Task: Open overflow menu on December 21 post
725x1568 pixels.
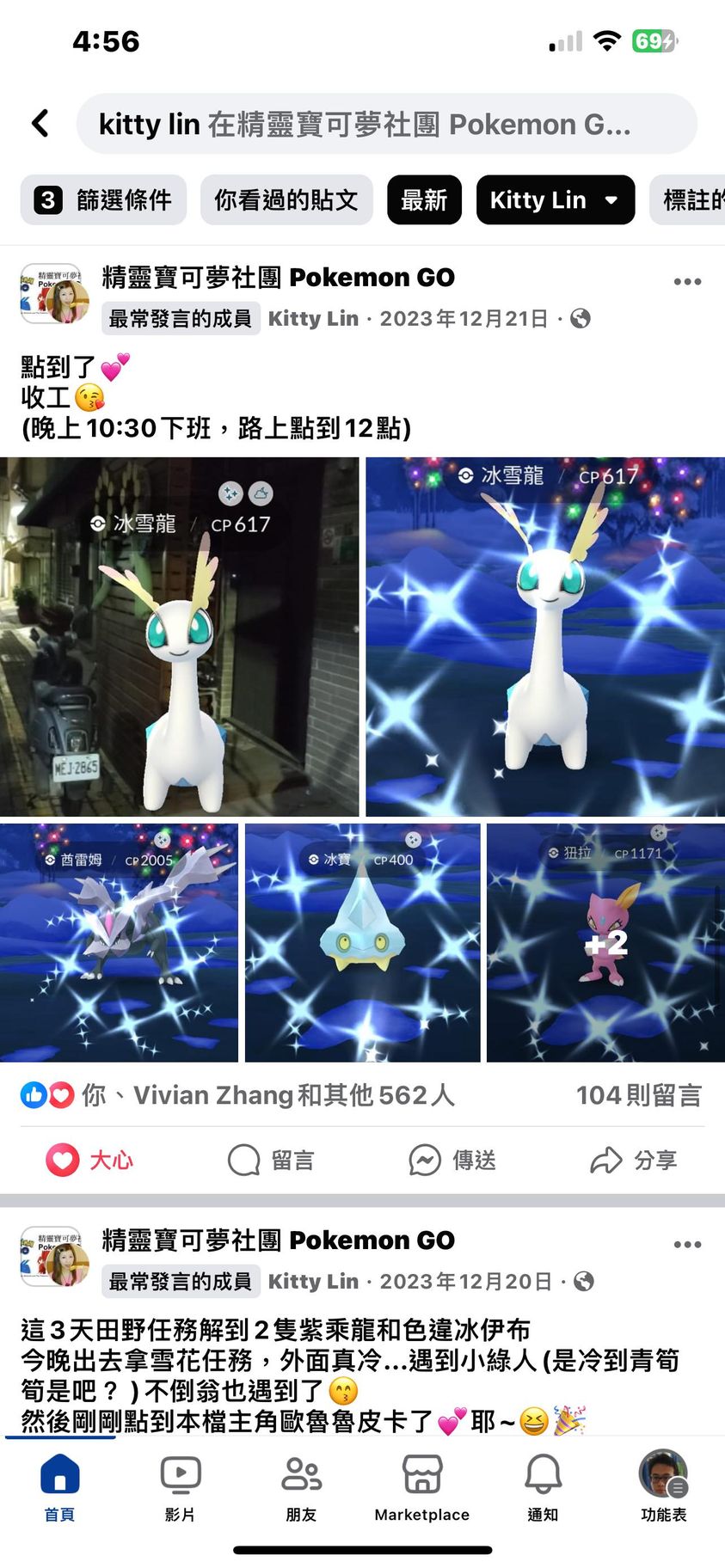Action: [x=687, y=282]
